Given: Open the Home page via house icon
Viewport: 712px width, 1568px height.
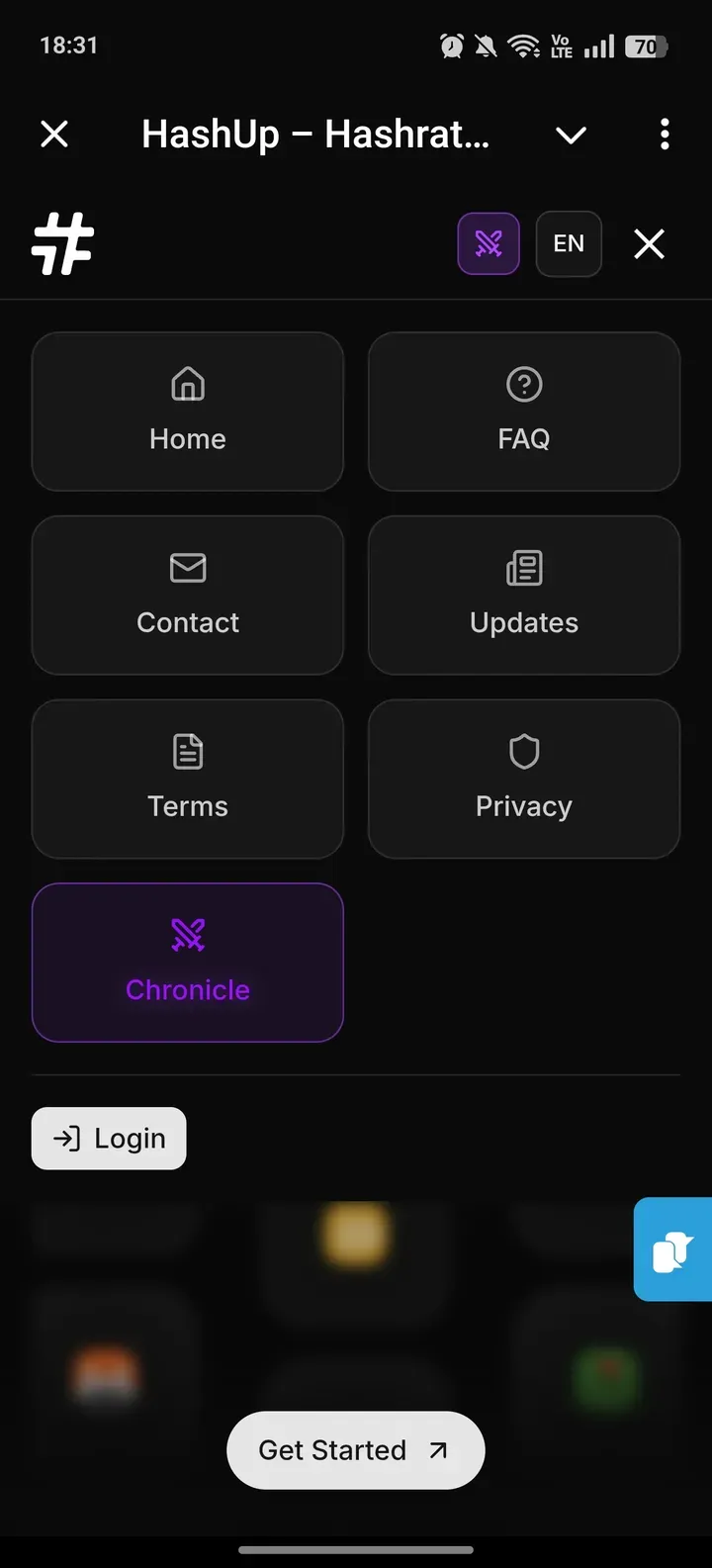Looking at the screenshot, I should 188,384.
